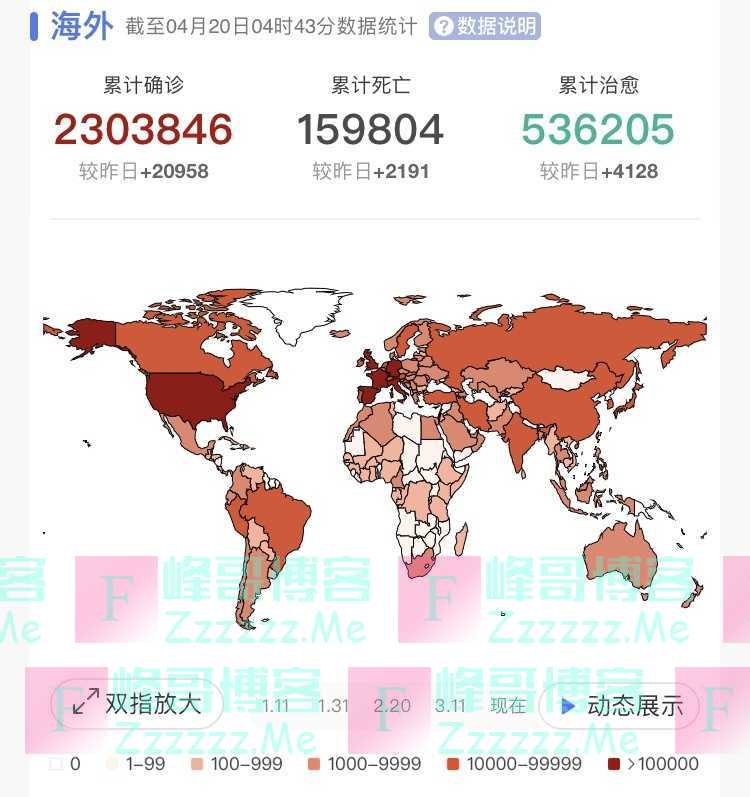Select the 1.31 date on timeline

tap(333, 706)
